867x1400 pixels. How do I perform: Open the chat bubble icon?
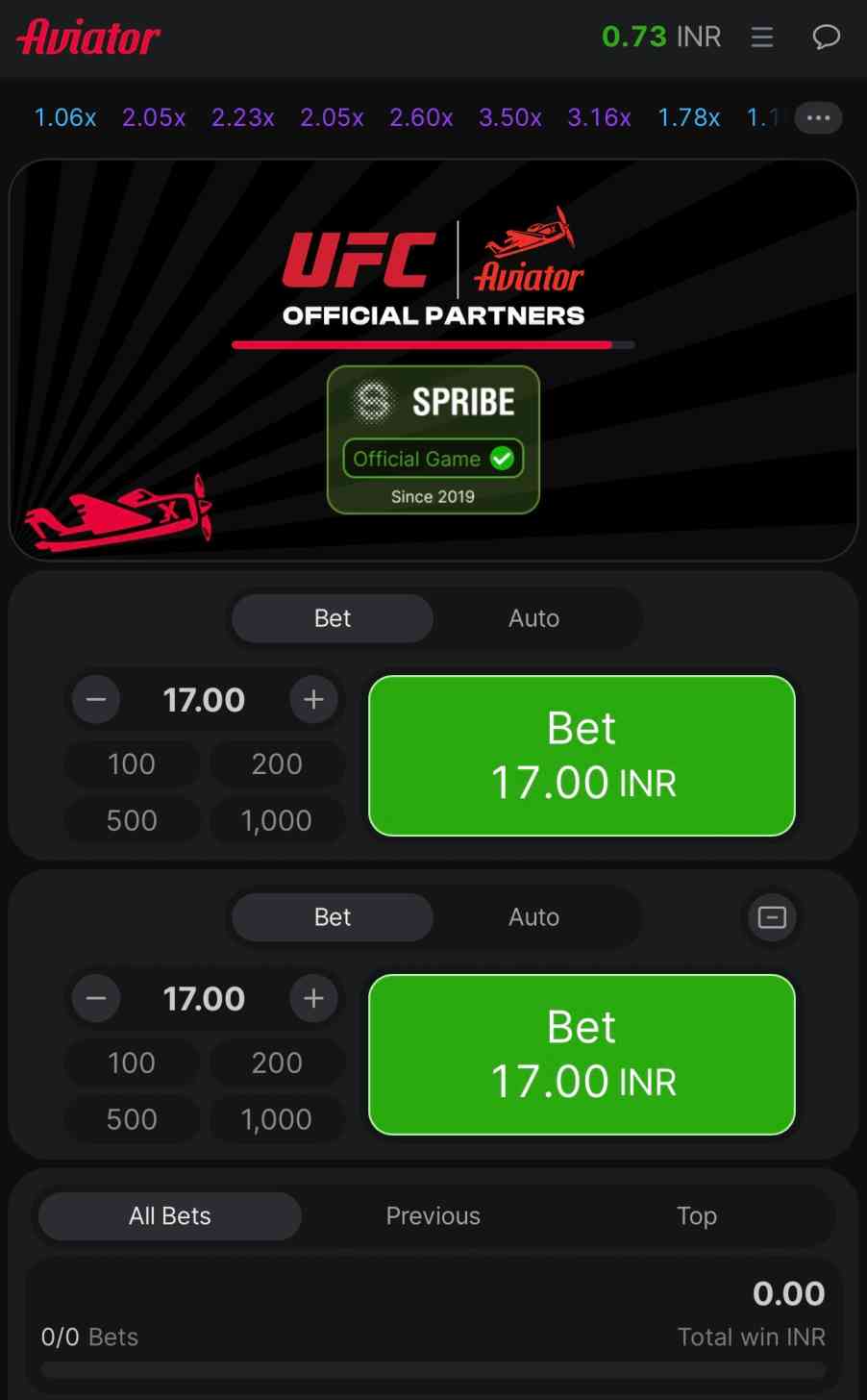(x=827, y=37)
